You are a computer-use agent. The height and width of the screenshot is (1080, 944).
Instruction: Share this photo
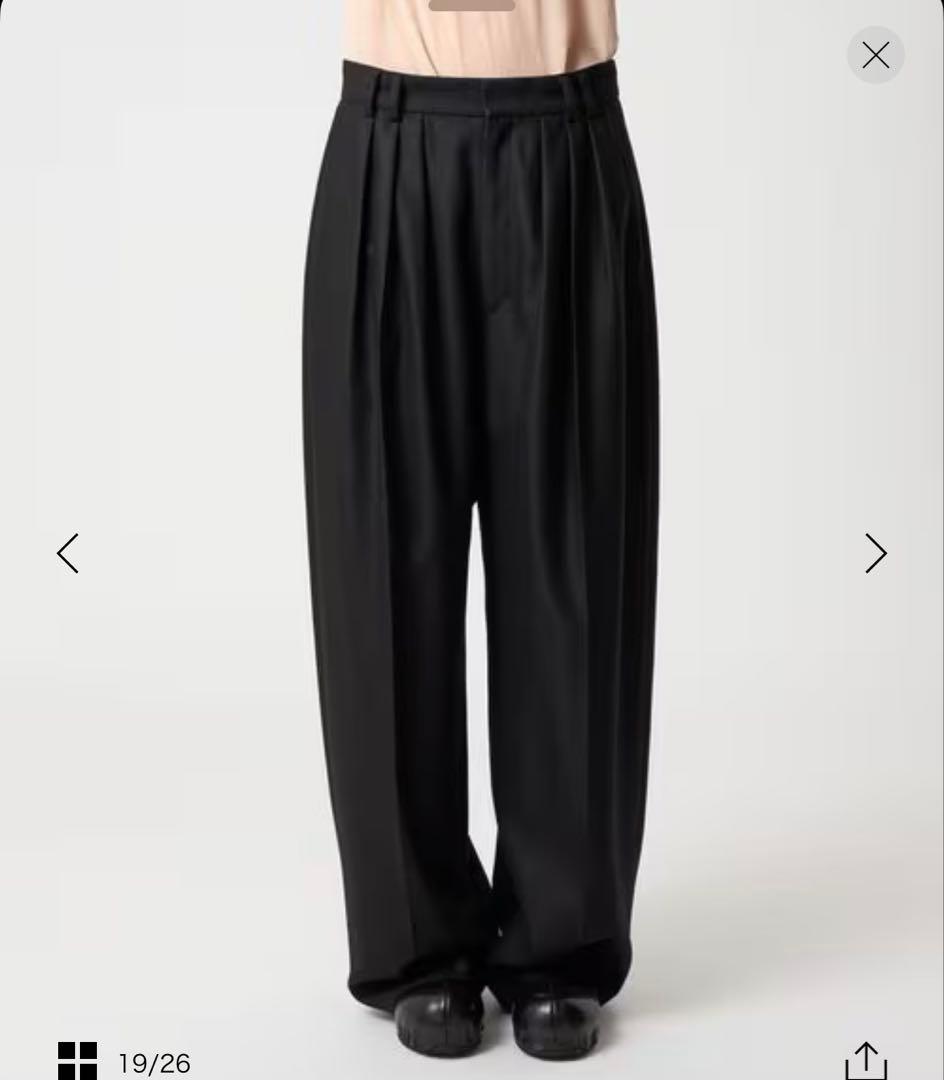(865, 1060)
